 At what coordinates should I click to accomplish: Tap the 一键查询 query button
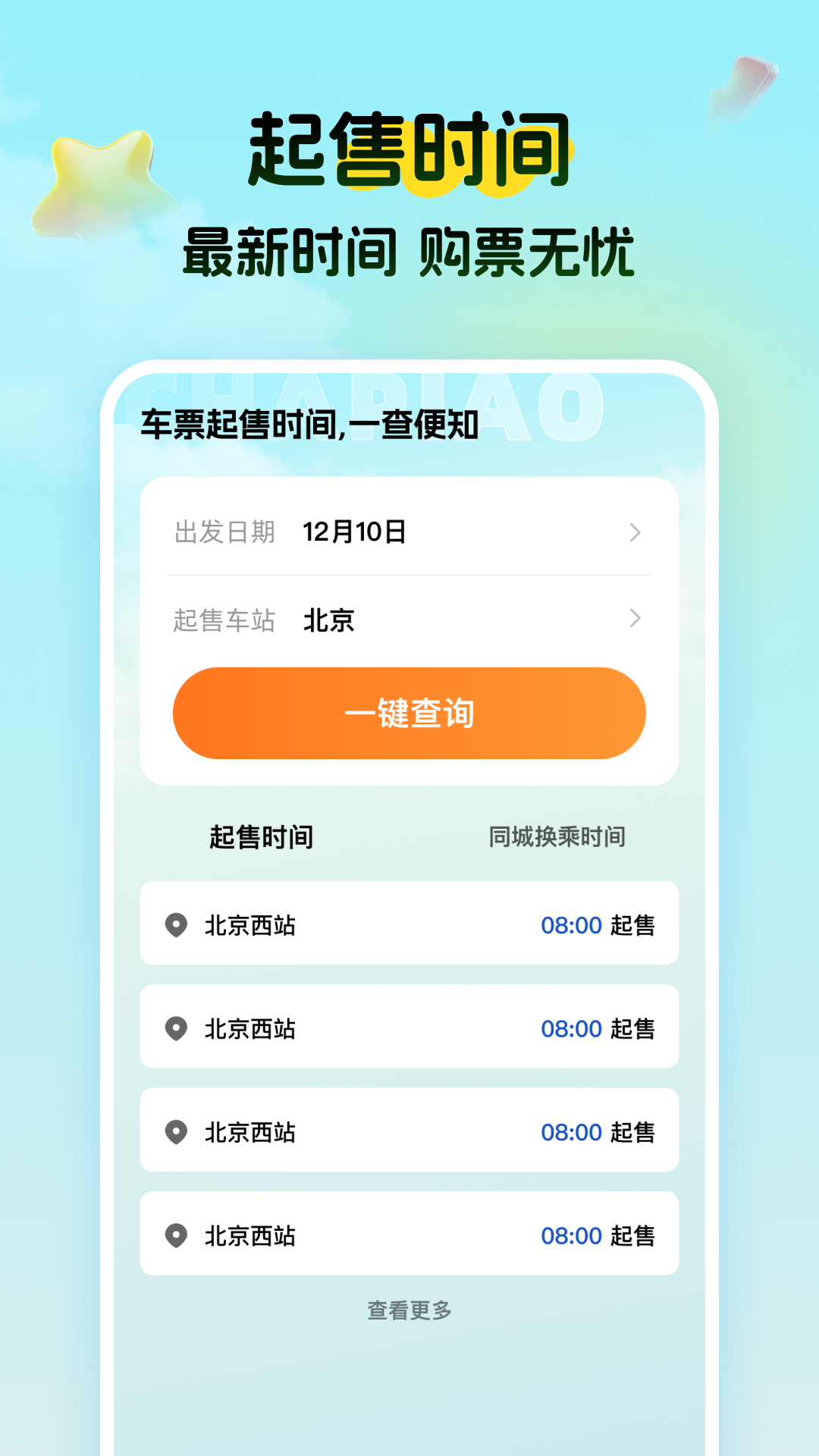[409, 713]
